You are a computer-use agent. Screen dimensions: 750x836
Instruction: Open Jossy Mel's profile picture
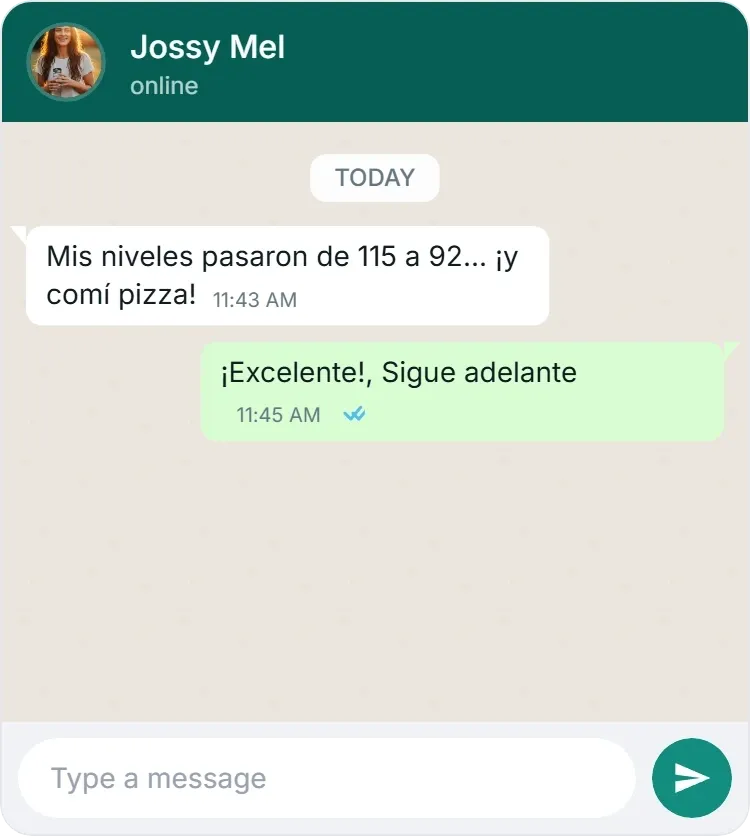(x=66, y=62)
